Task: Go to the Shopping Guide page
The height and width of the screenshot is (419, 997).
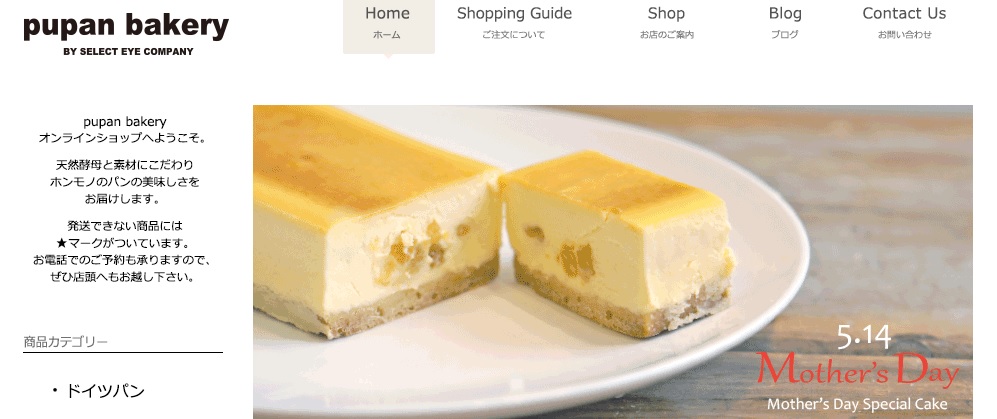Action: 514,23
